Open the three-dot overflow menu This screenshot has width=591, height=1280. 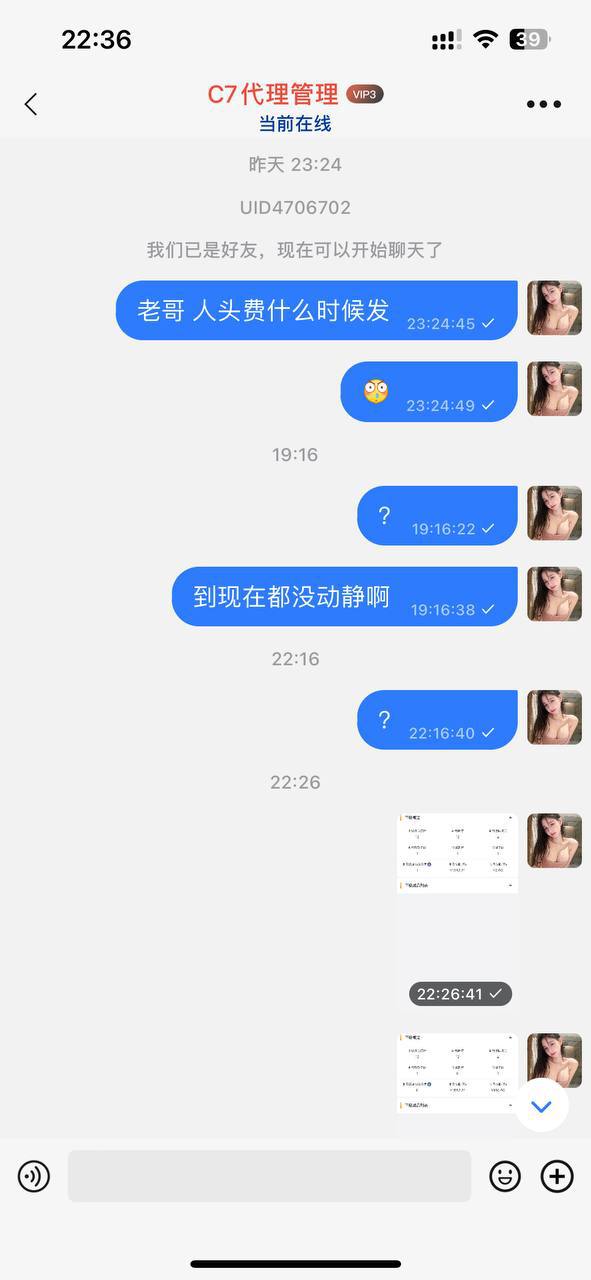pos(543,104)
